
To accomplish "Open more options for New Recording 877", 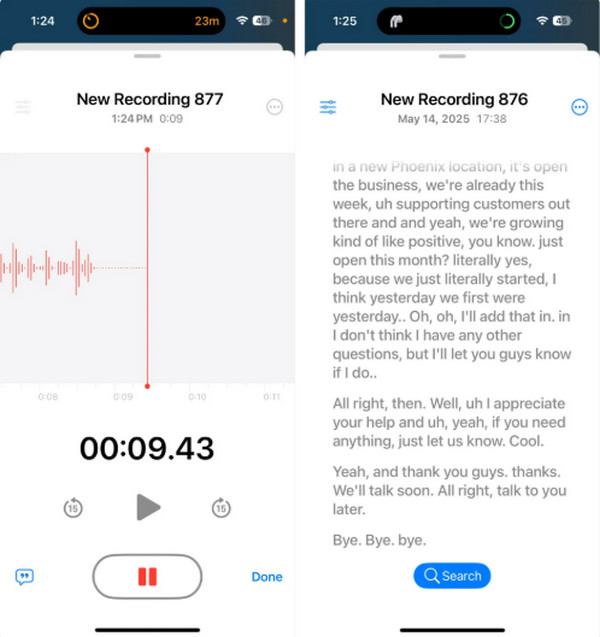I will tap(274, 107).
